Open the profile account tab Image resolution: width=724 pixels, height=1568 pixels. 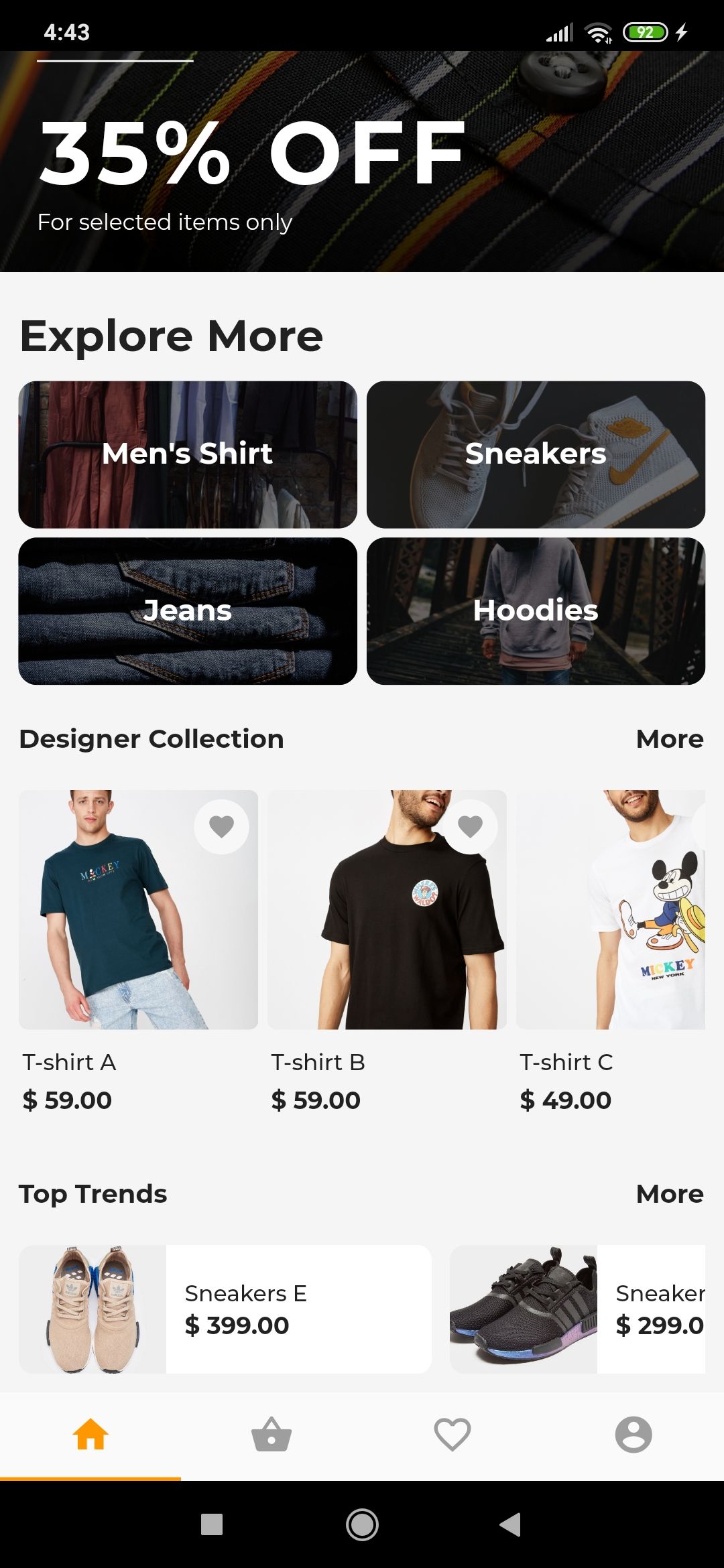[633, 1435]
